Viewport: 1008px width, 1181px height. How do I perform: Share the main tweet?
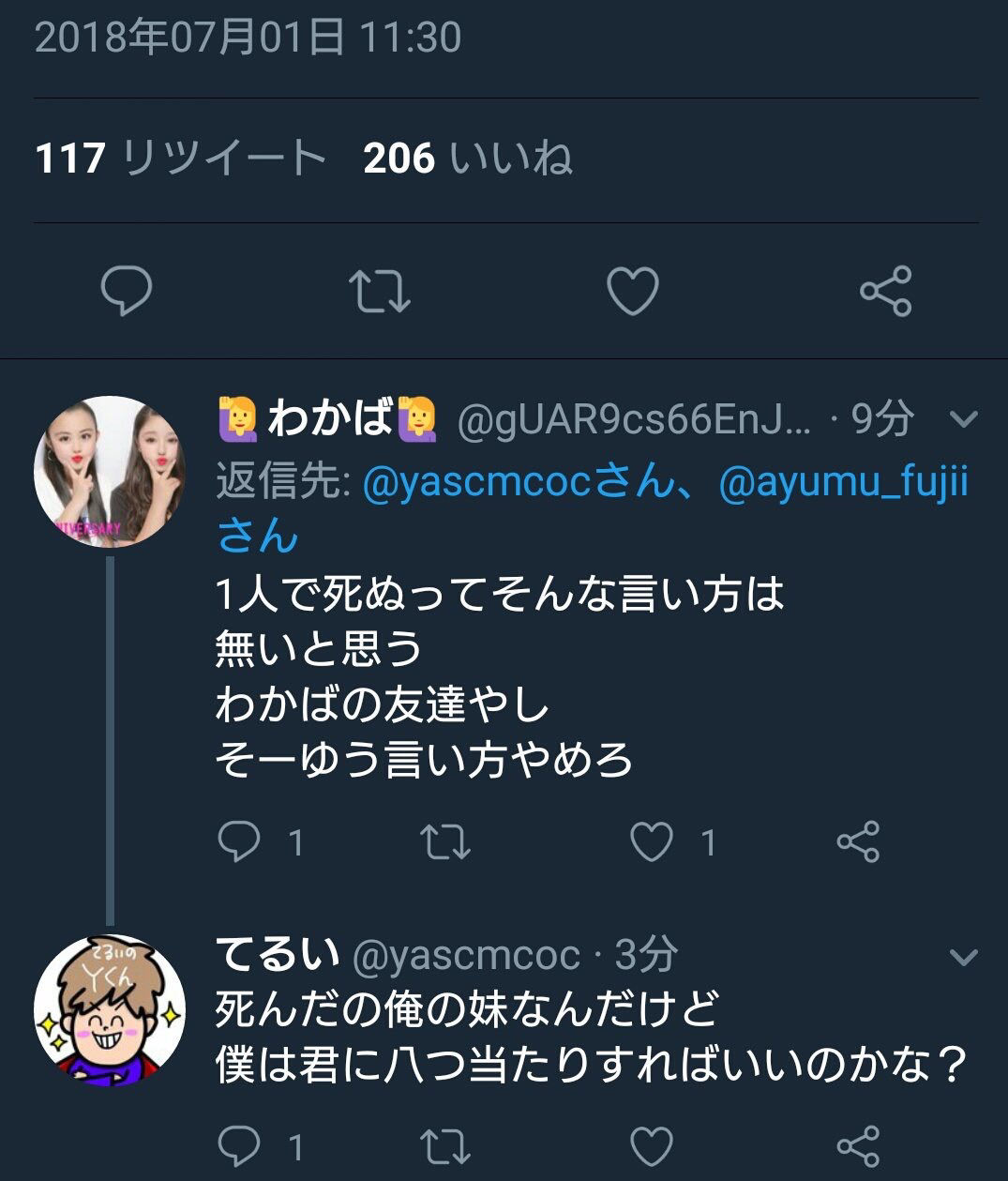click(885, 291)
